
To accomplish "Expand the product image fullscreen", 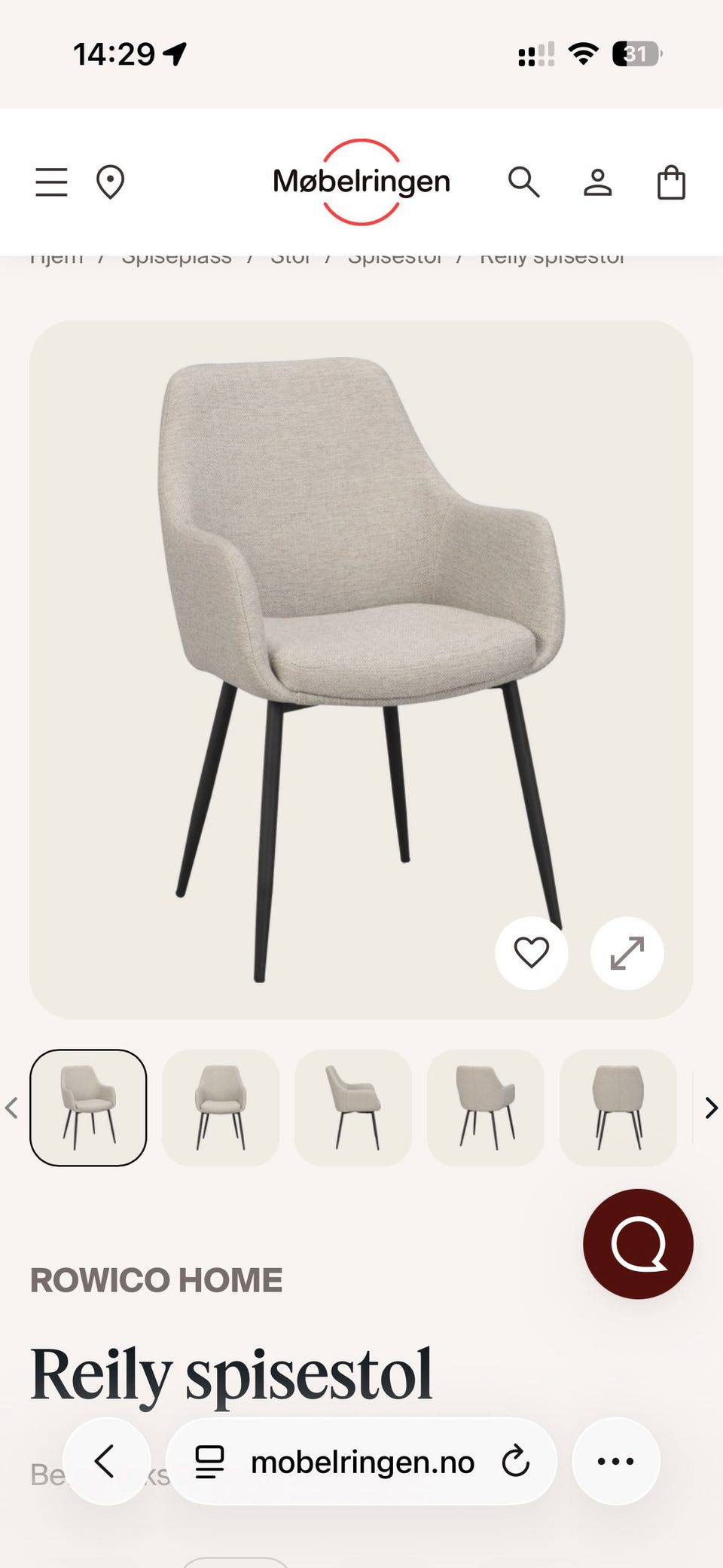I will (627, 952).
